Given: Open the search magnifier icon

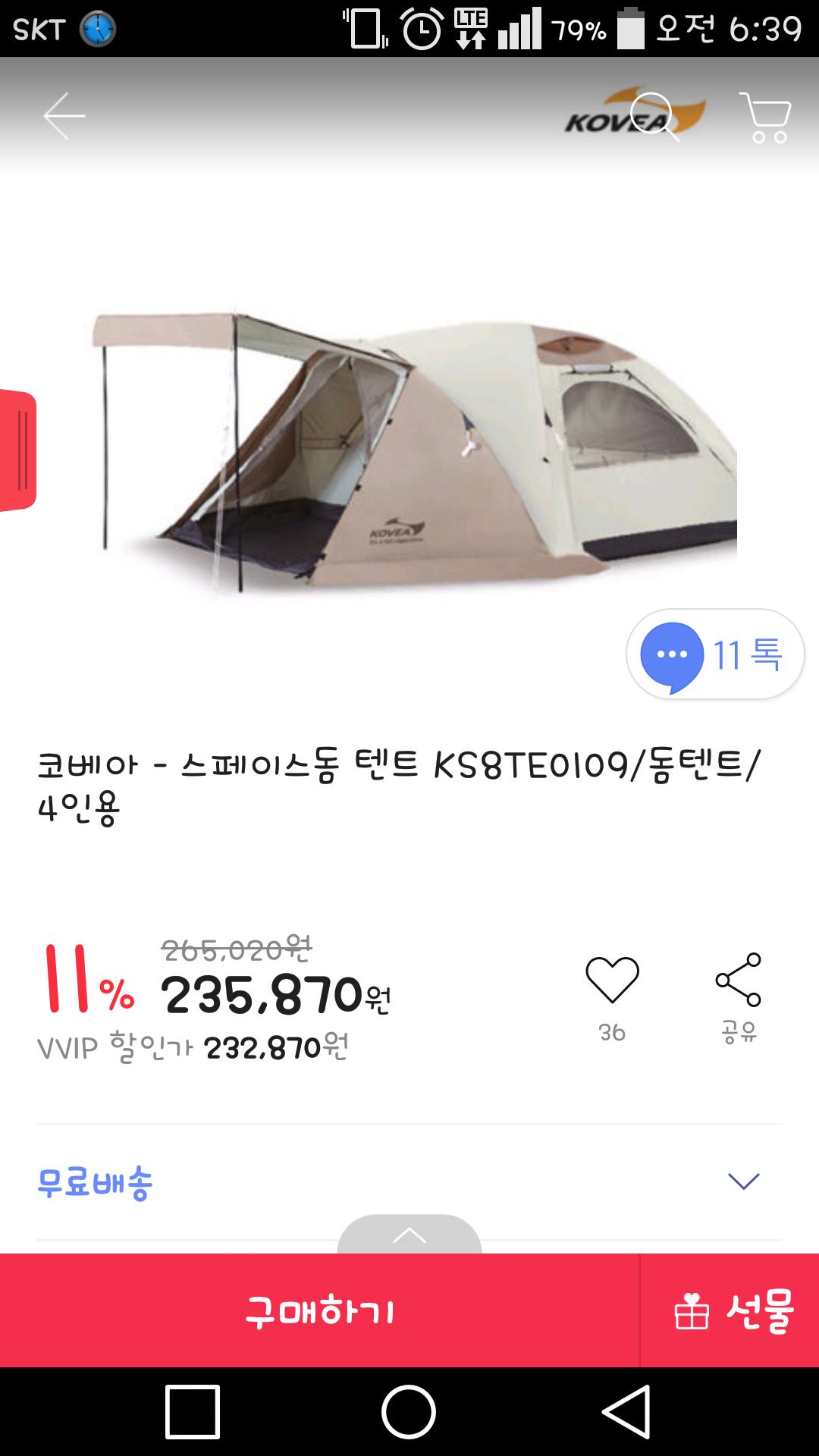Looking at the screenshot, I should [x=654, y=115].
